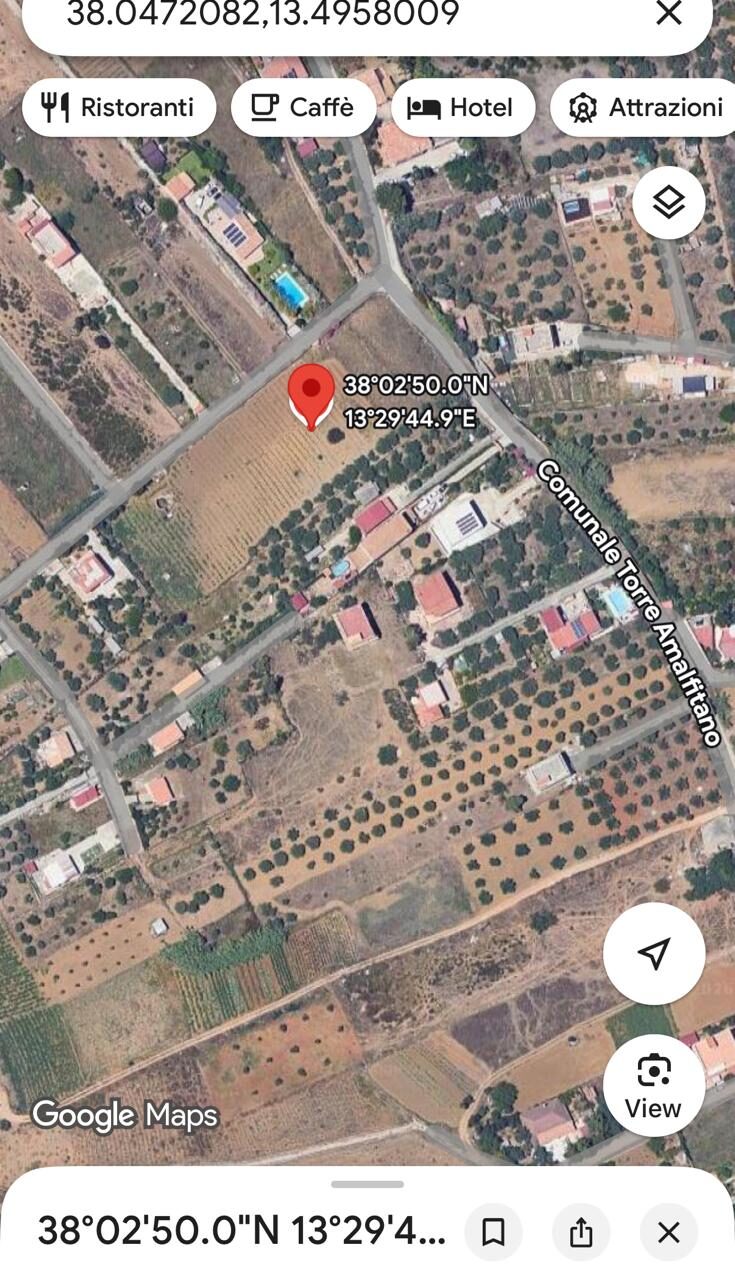Filter nearby places by Caffè
This screenshot has width=735, height=1280.
304,107
